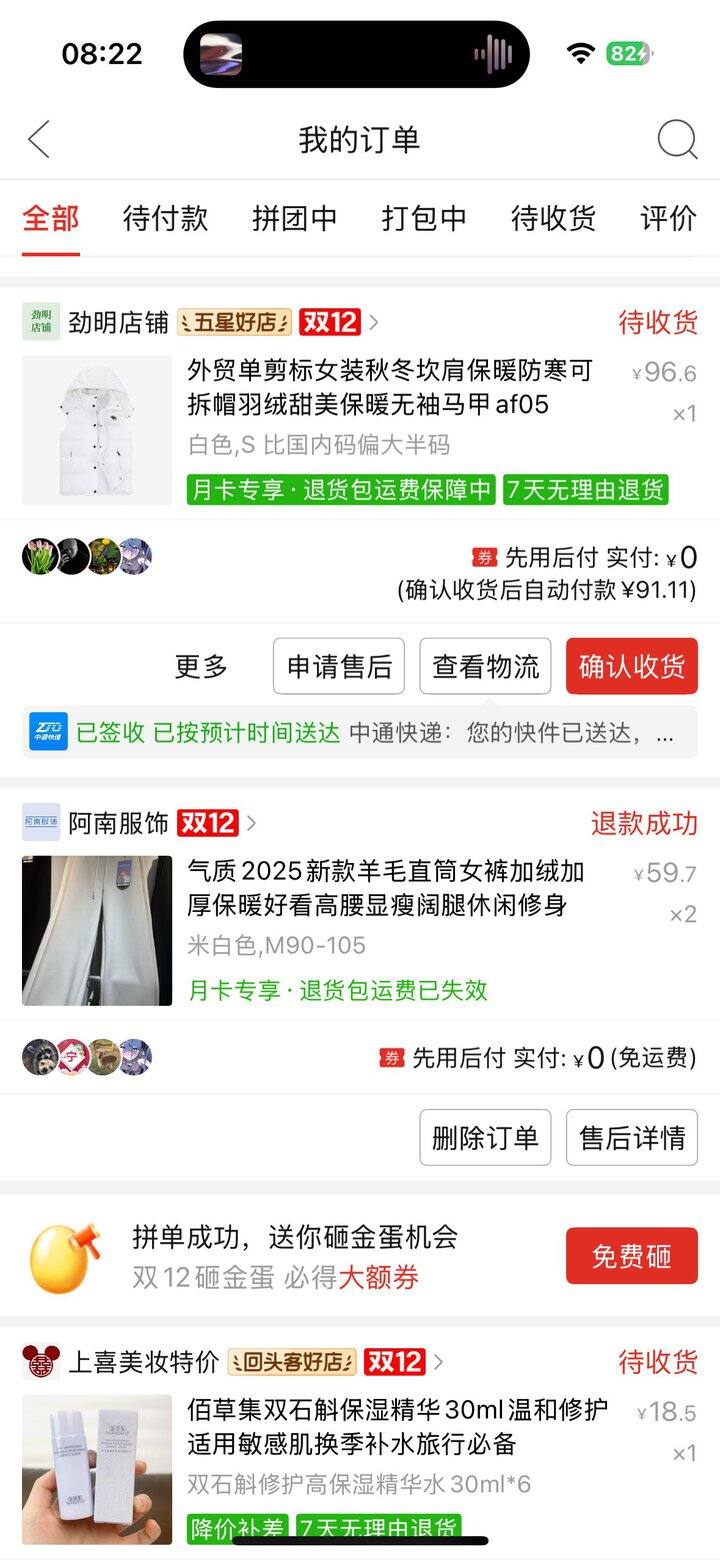Open 劲明店铺 details with the arrow chevron

point(371,322)
